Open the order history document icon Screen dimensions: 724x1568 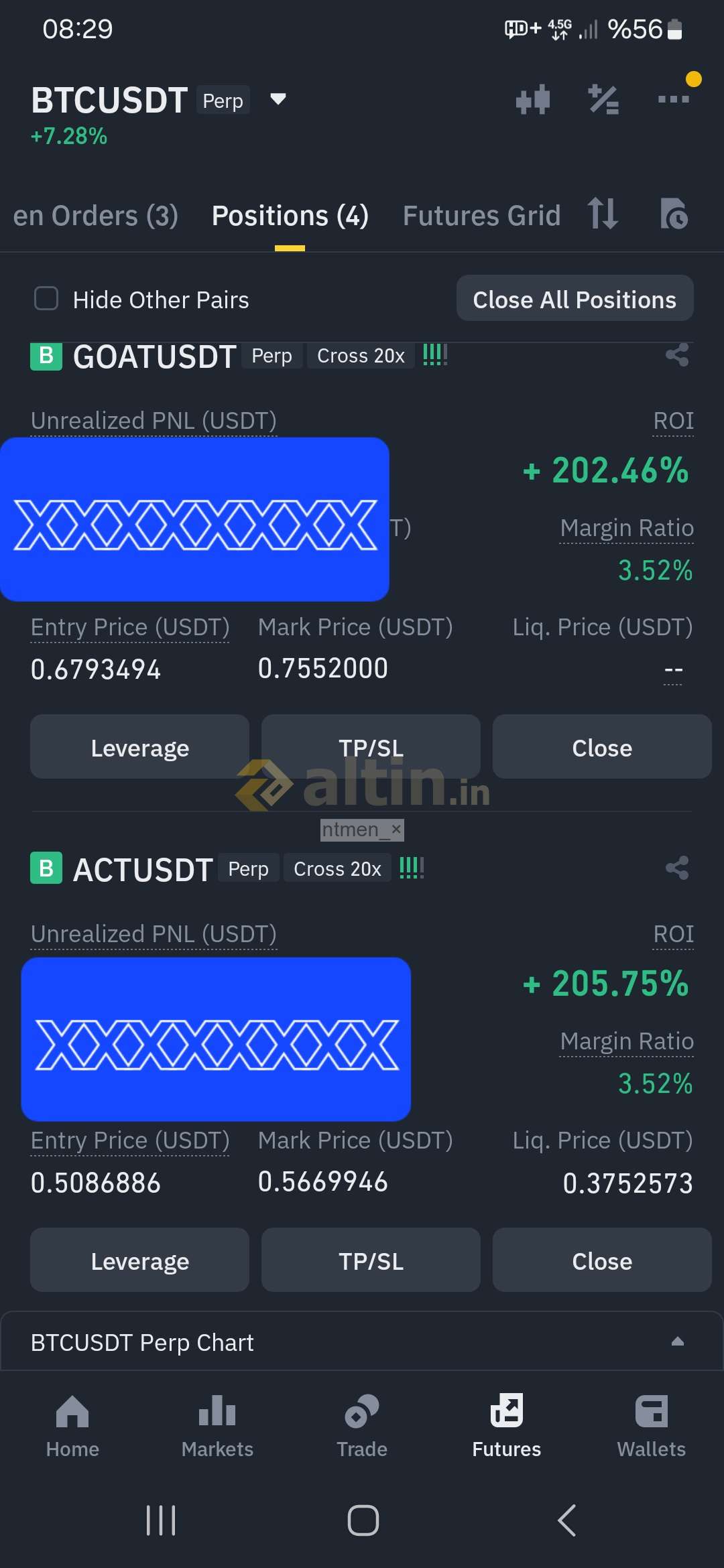tap(673, 214)
